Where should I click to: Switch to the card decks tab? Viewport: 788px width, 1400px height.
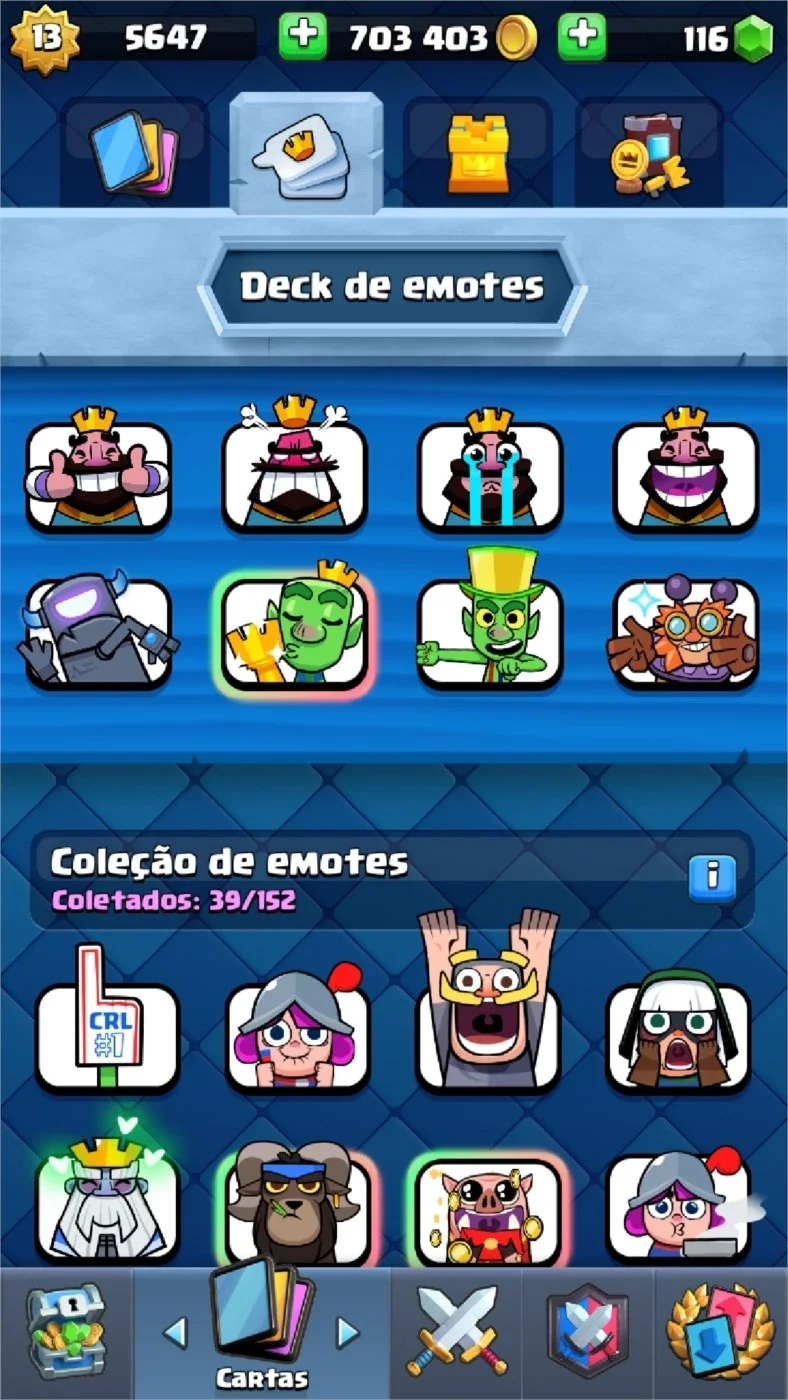click(x=134, y=154)
